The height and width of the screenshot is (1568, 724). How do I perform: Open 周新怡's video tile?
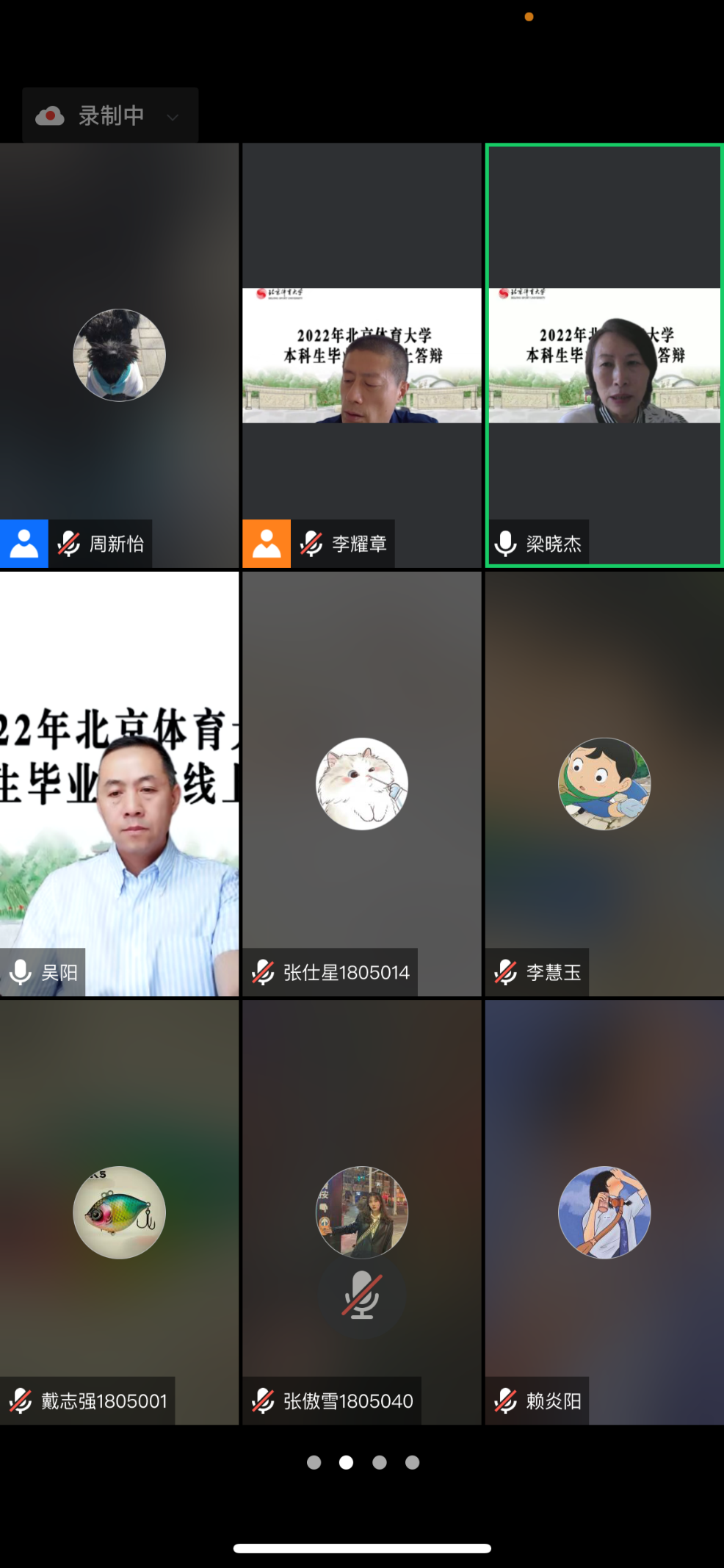tap(119, 356)
